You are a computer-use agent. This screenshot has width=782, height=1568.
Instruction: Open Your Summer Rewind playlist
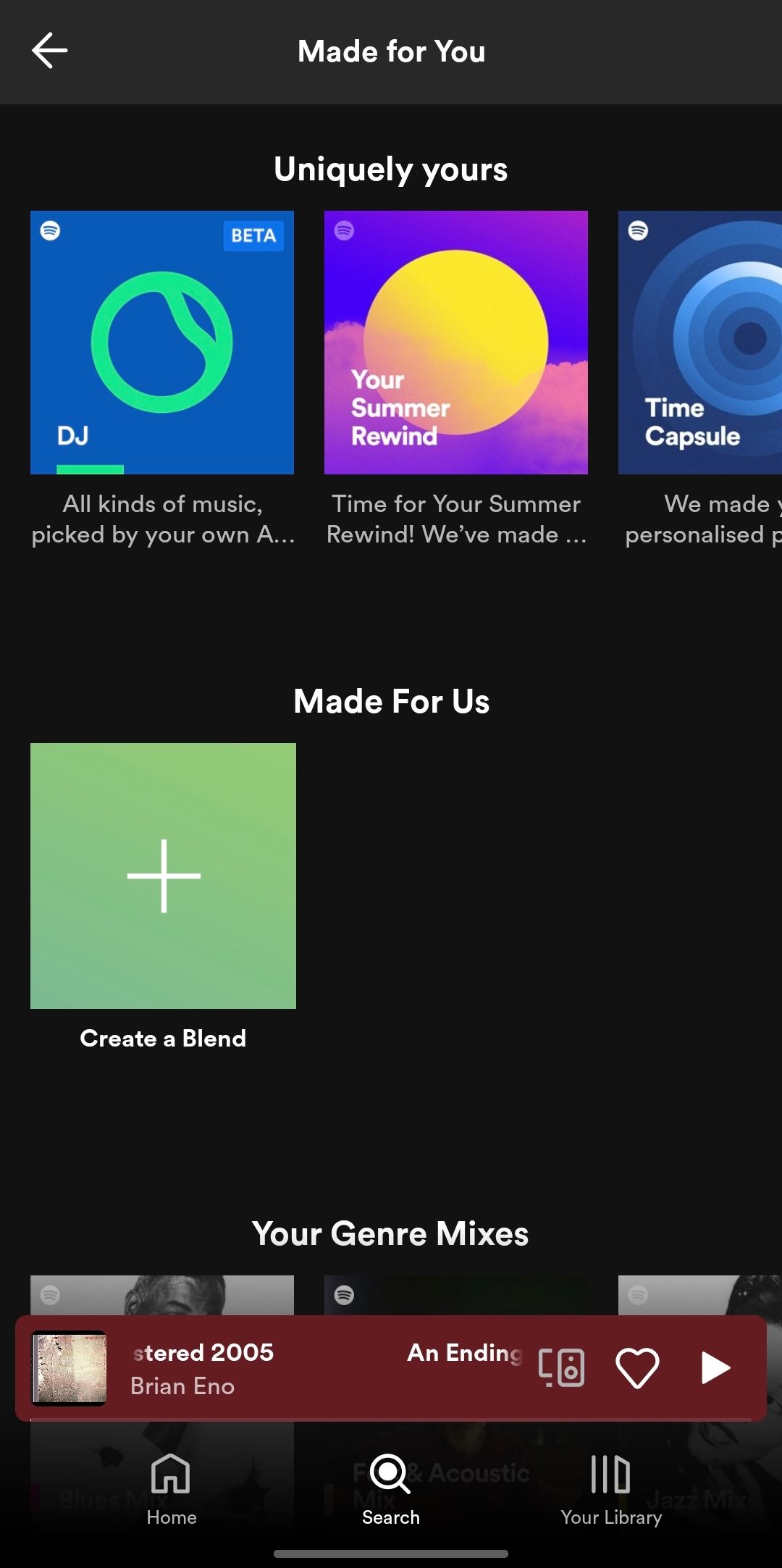pos(456,343)
